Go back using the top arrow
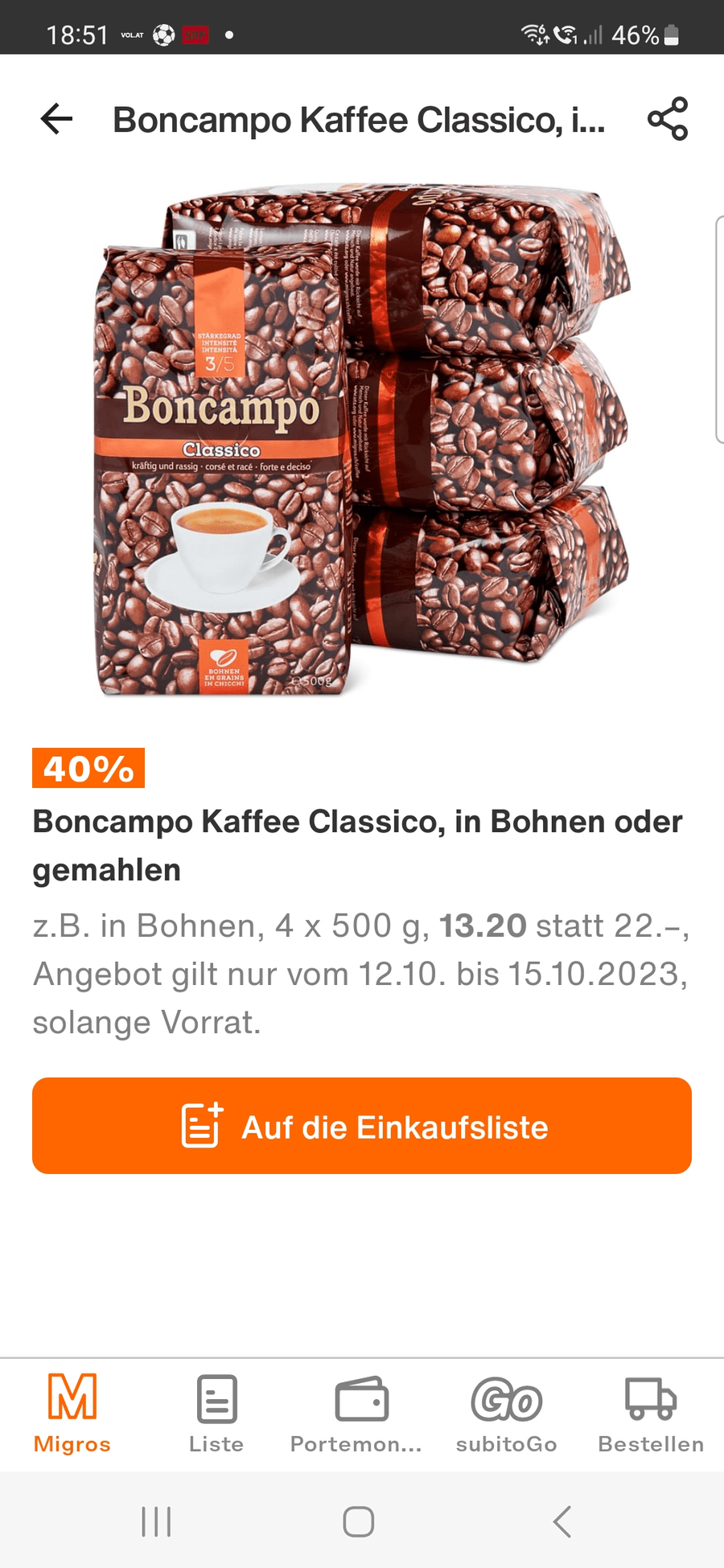The image size is (724, 1568). (x=56, y=119)
